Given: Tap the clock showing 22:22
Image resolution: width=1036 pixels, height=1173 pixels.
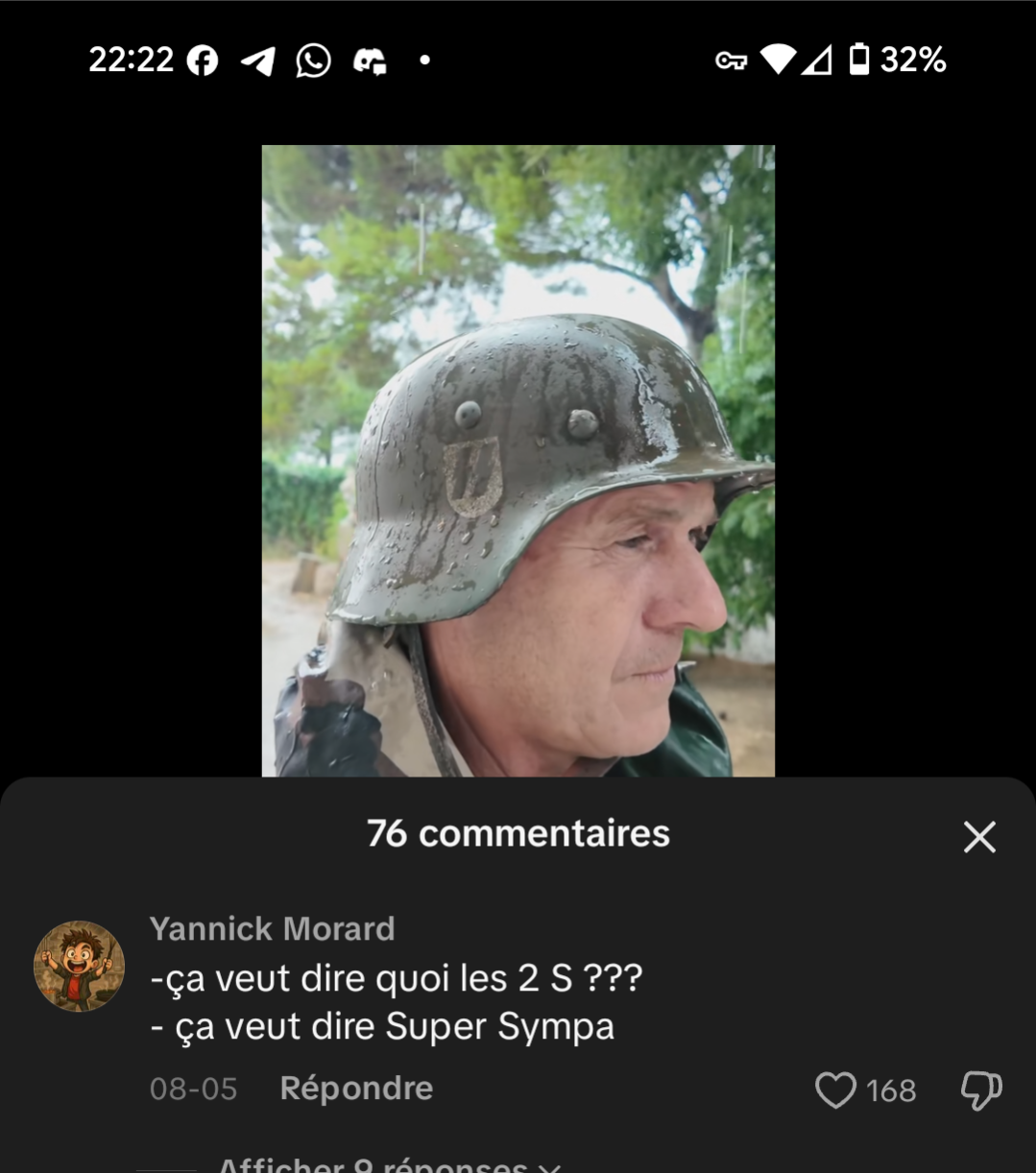Looking at the screenshot, I should pyautogui.click(x=131, y=60).
